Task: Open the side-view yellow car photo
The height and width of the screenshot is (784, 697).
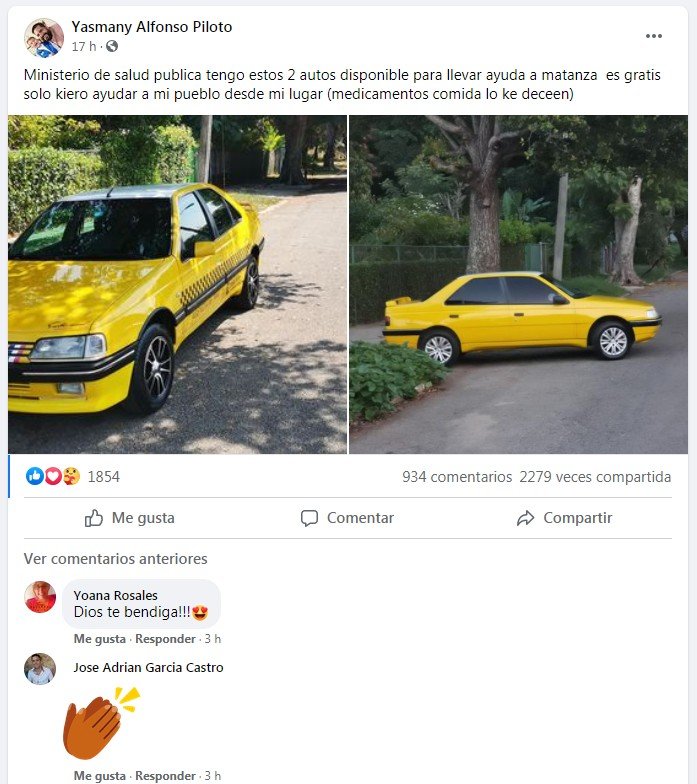Action: tap(518, 284)
